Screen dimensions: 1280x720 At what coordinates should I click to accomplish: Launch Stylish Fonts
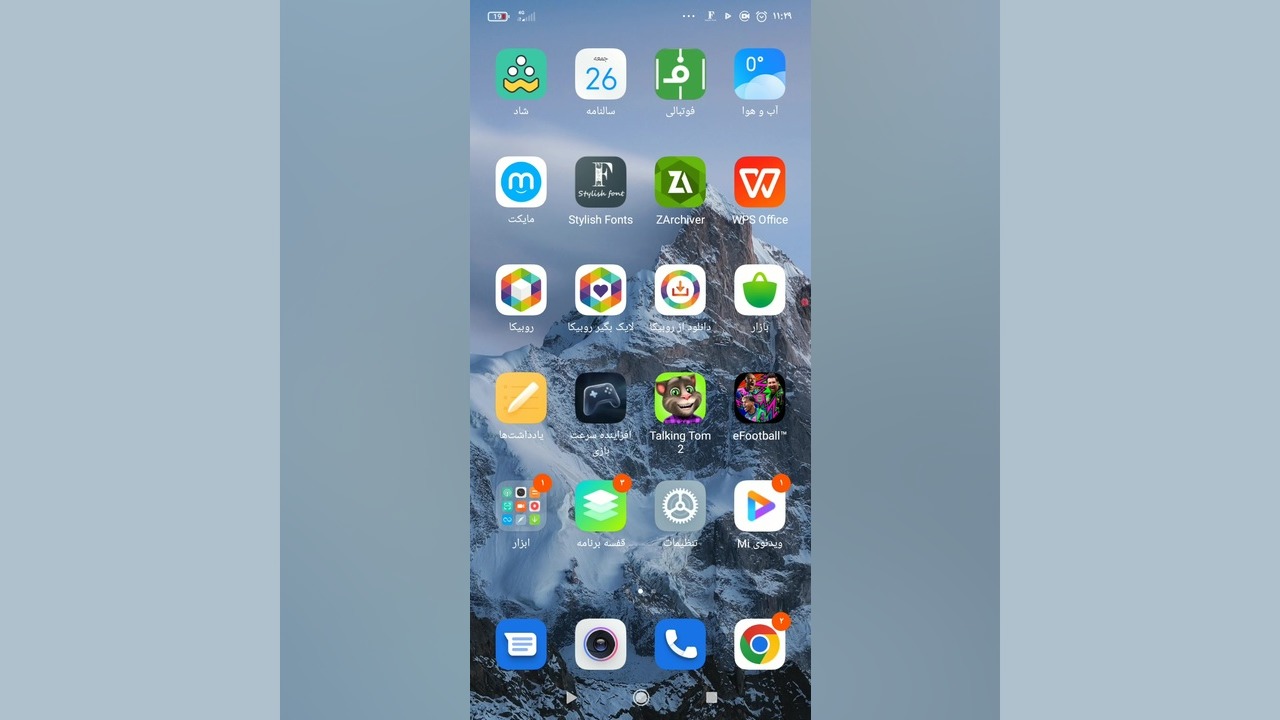tap(601, 182)
